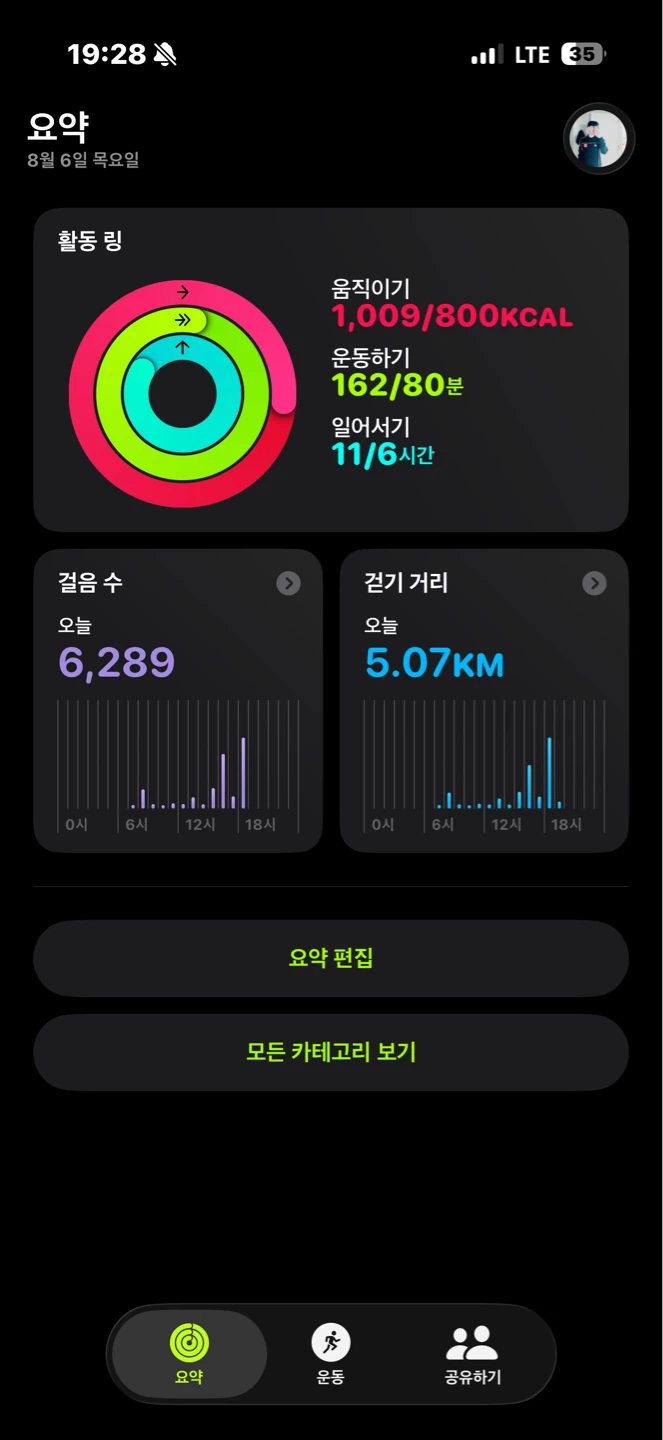Open the profile avatar

coord(599,139)
